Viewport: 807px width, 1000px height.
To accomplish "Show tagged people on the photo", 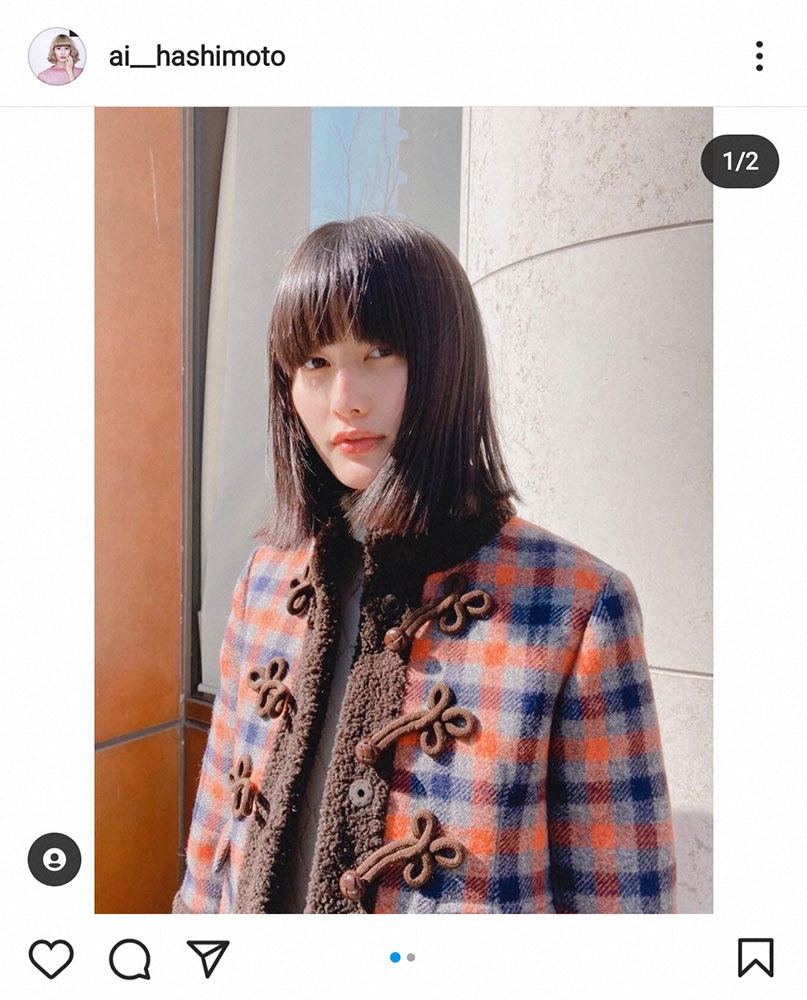I will tap(54, 859).
